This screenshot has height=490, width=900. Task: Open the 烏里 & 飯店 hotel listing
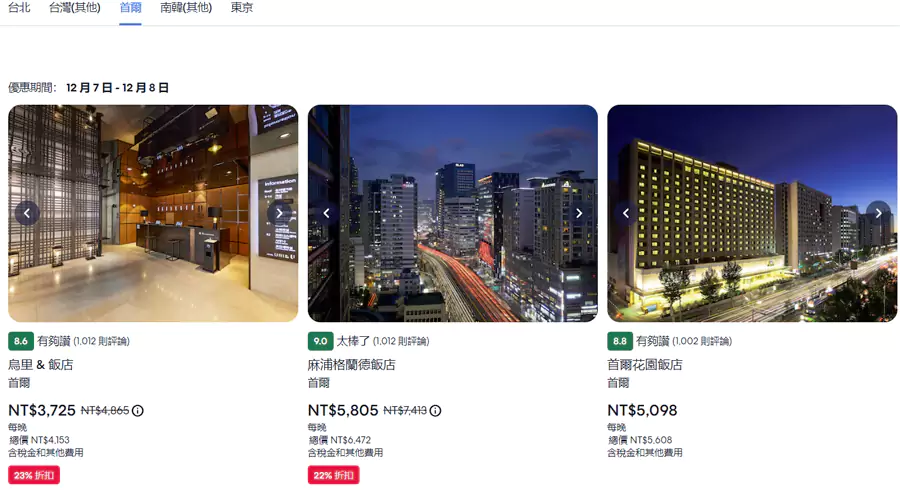(x=41, y=365)
